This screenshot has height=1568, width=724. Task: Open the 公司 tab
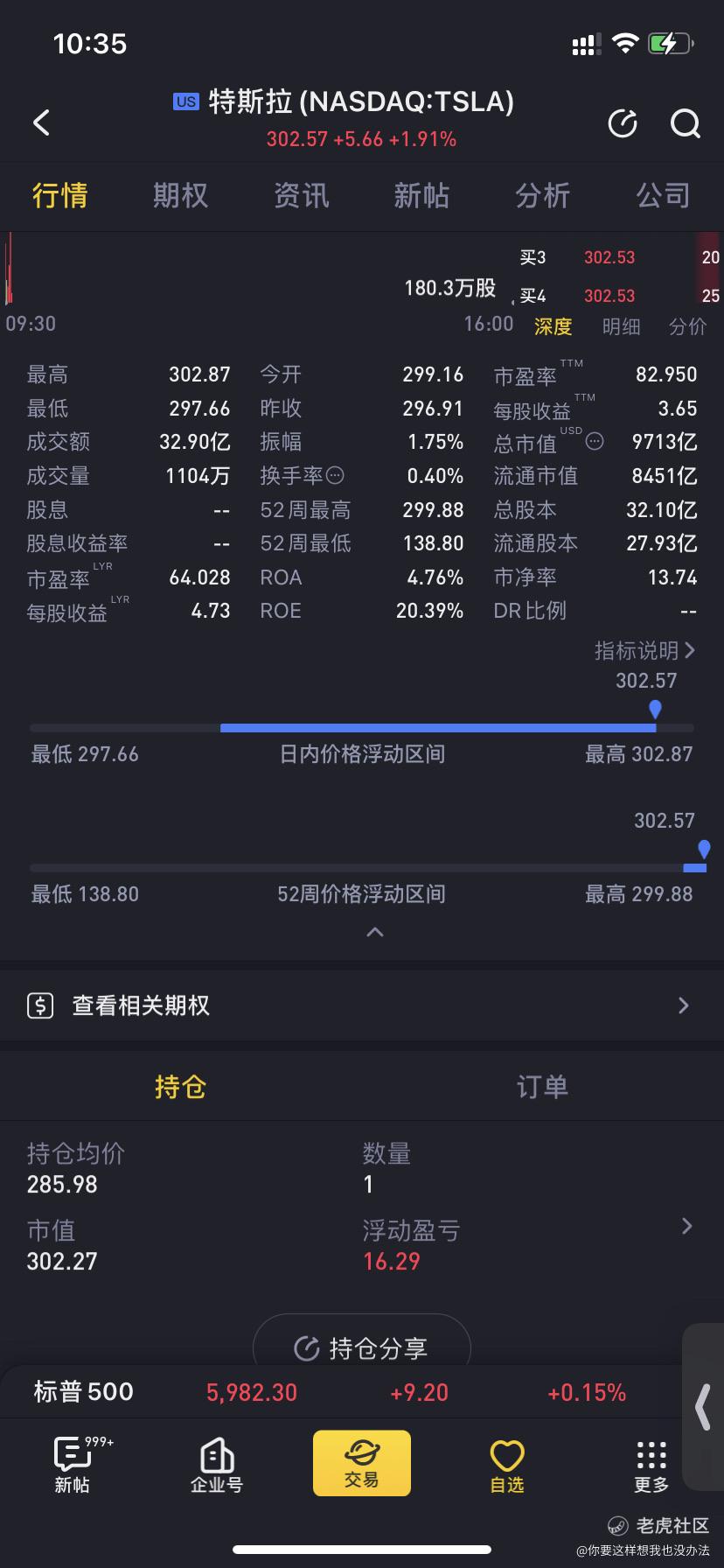coord(663,195)
